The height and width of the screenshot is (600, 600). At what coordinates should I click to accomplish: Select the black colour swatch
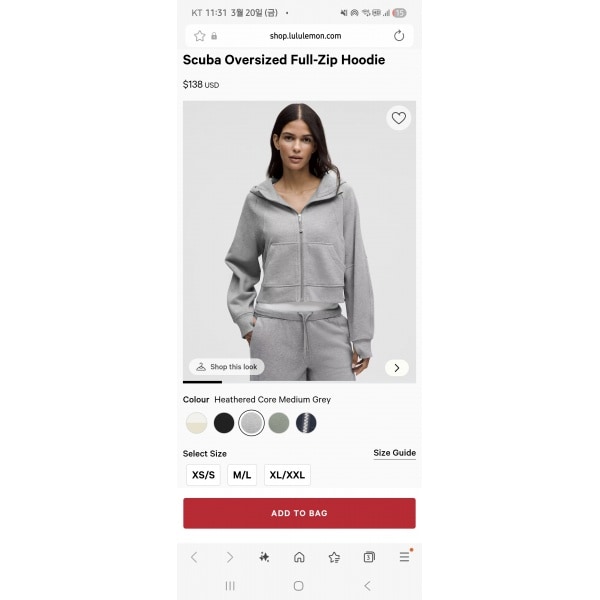coord(224,423)
